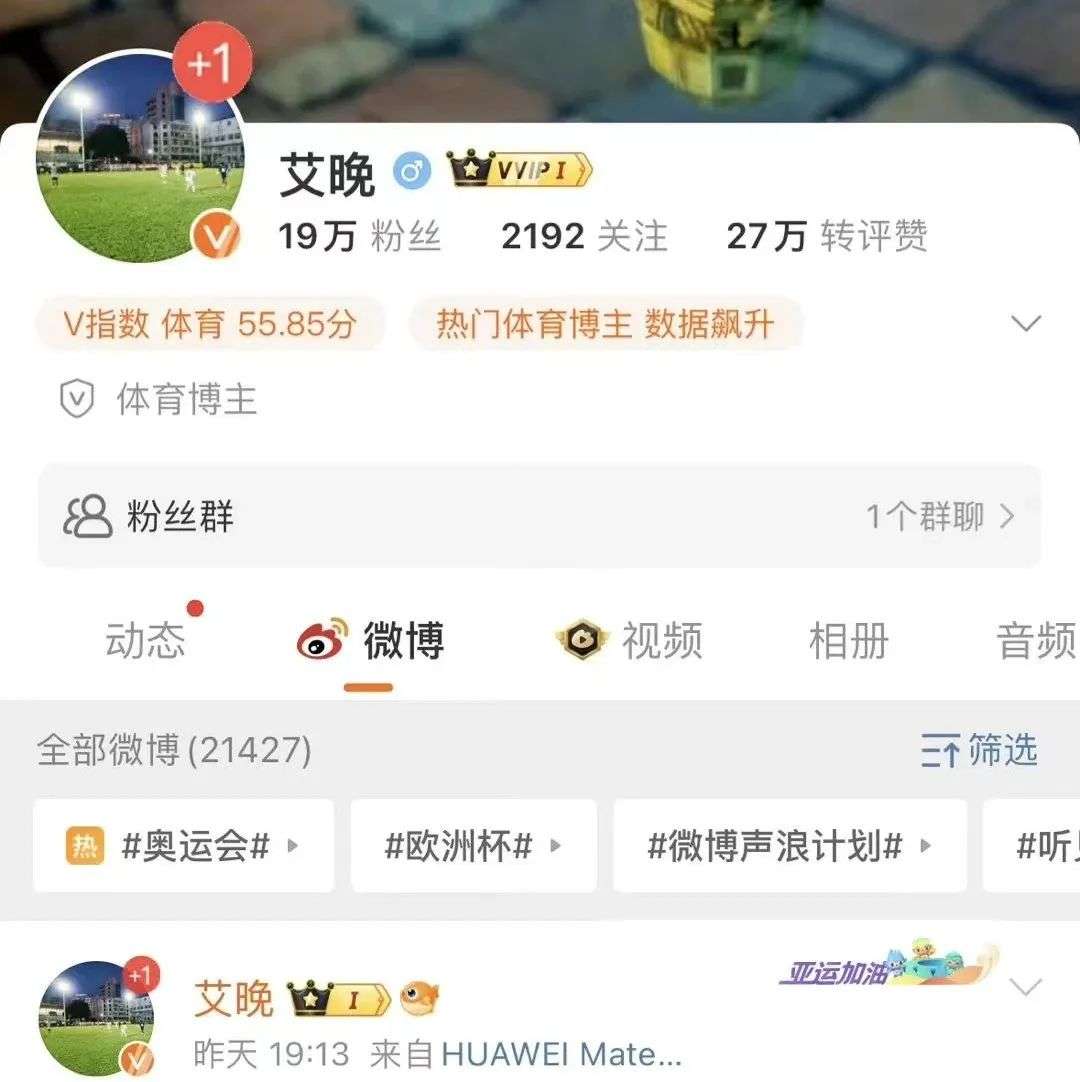This screenshot has width=1080, height=1082.
Task: Expand the profile details chevron
Action: point(1026,324)
